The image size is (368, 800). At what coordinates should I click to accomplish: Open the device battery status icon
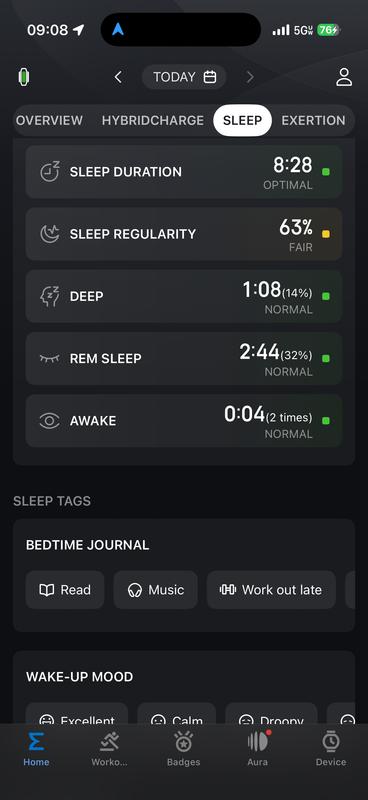[x=23, y=78]
